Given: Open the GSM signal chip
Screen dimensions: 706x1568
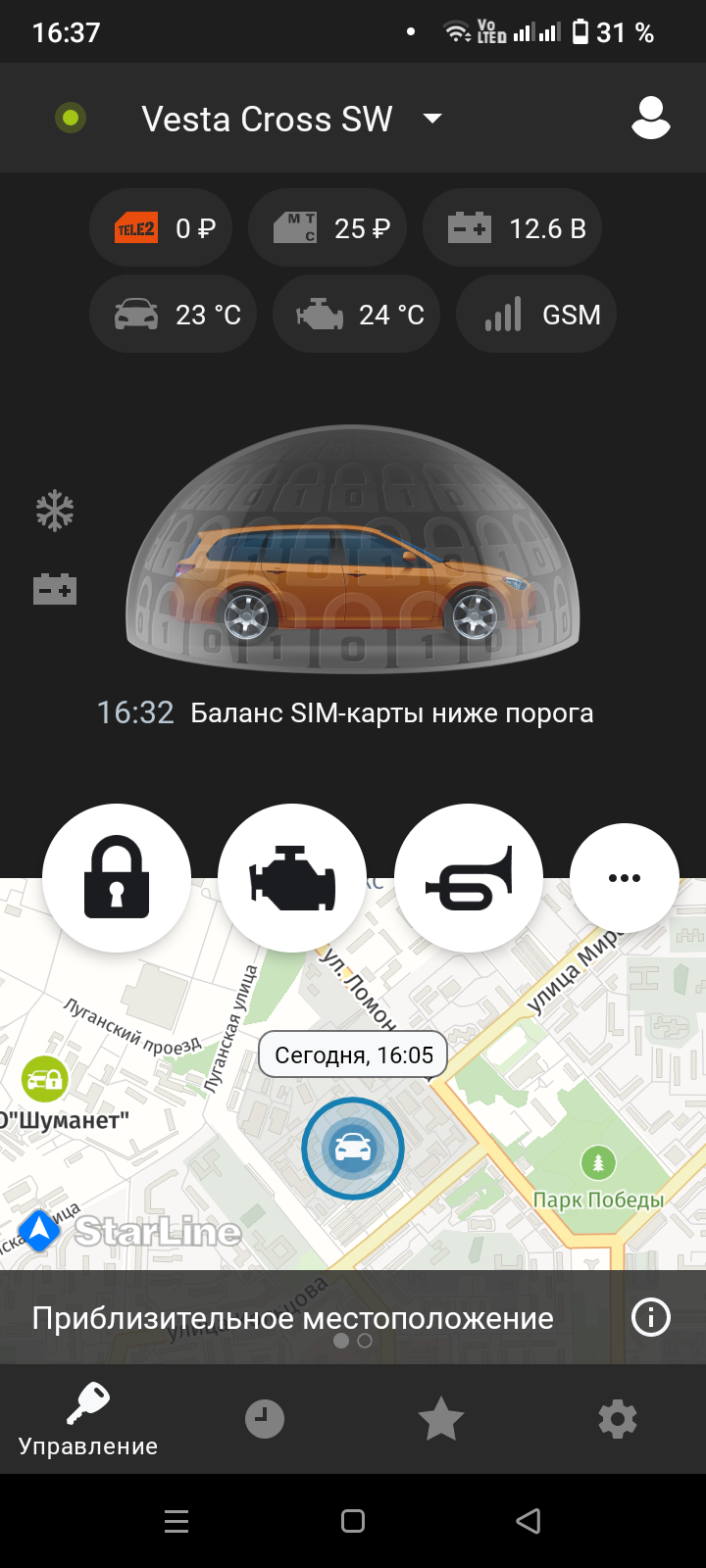Looking at the screenshot, I should click(536, 315).
